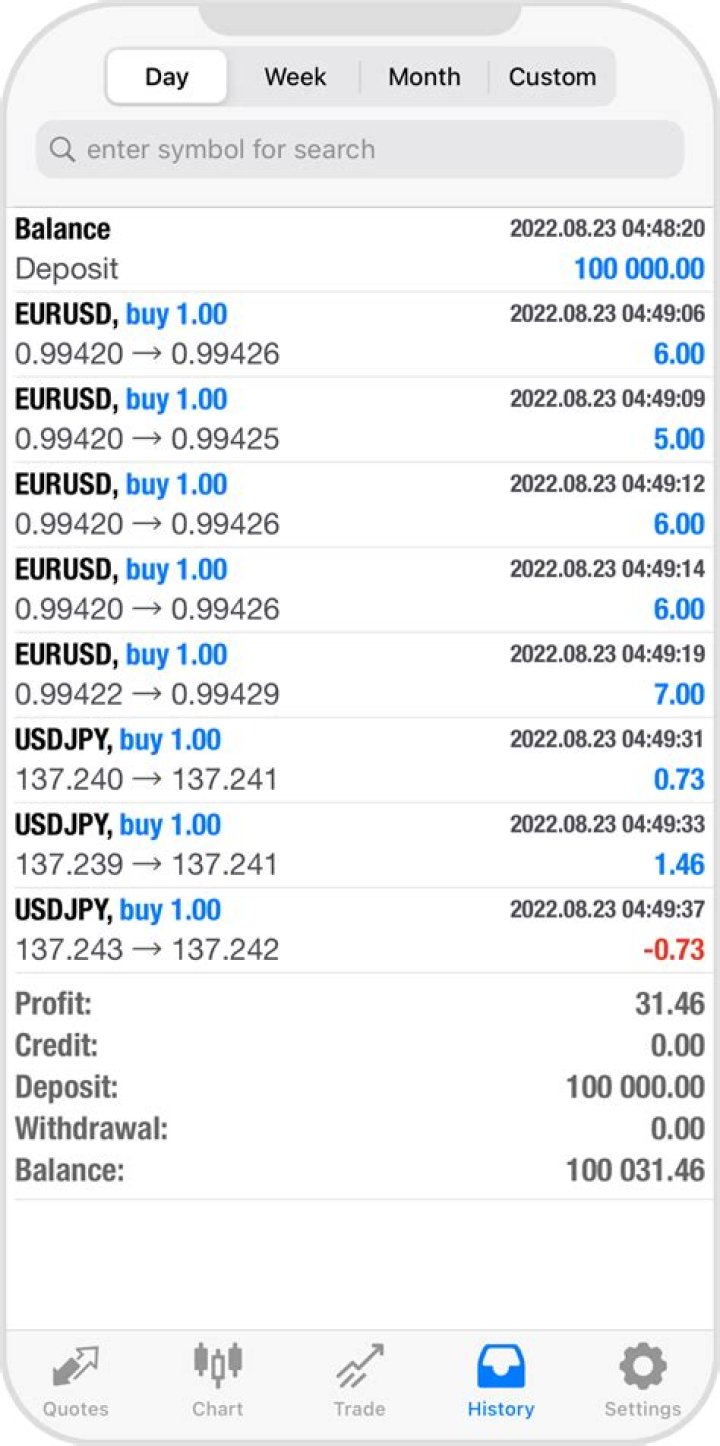Select the Balance 100 031.46 summary line

click(360, 1169)
